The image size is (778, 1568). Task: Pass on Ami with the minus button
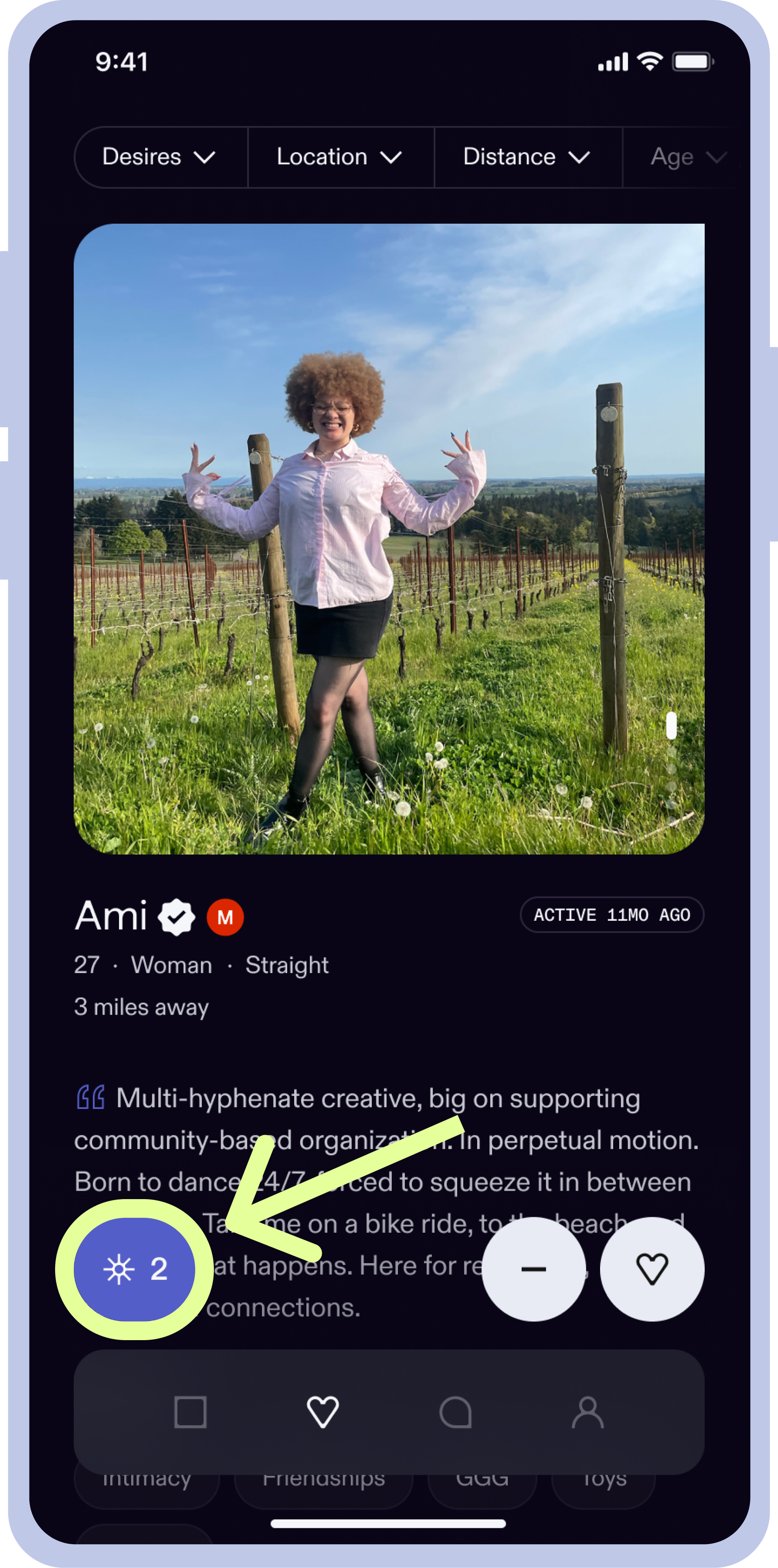click(533, 1269)
